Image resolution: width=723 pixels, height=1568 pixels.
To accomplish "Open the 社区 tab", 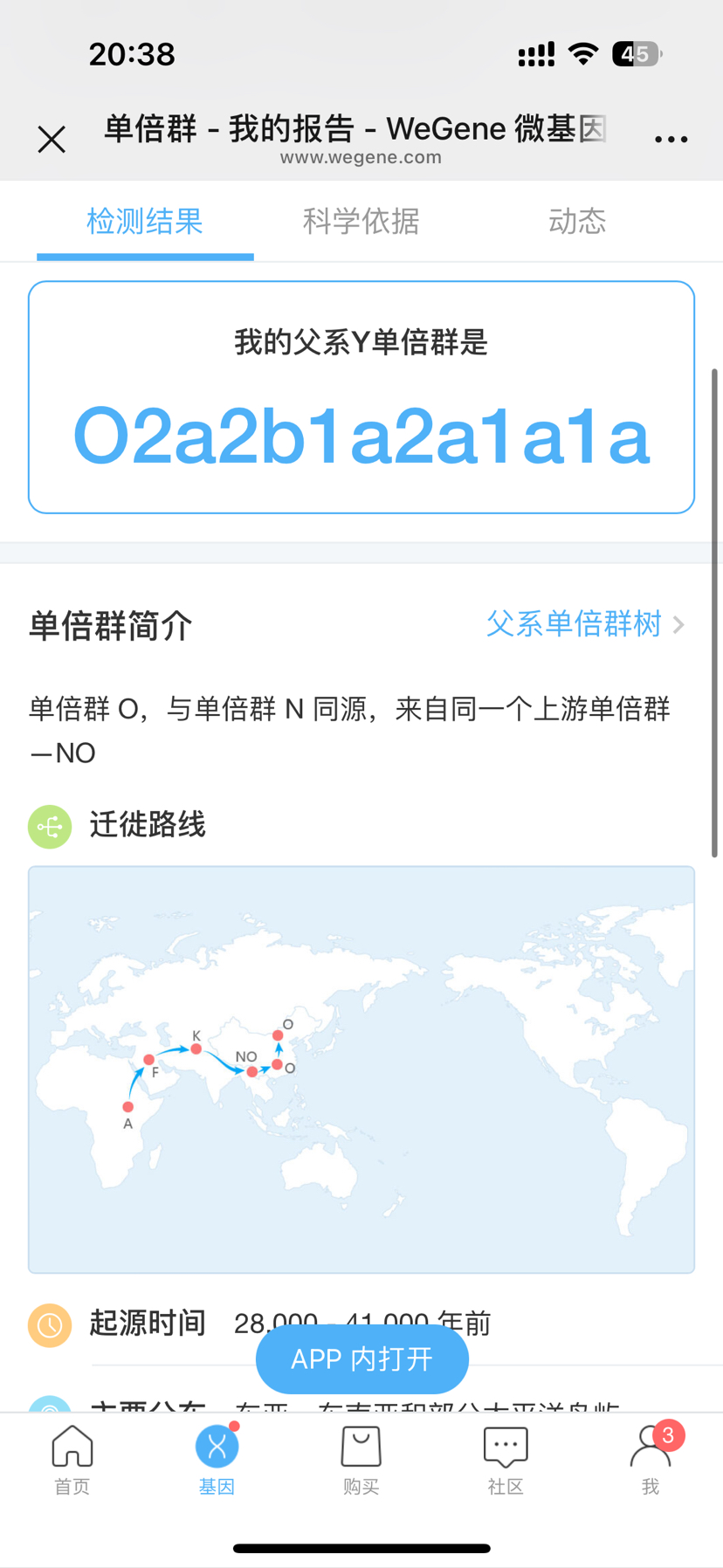I will click(x=506, y=1460).
